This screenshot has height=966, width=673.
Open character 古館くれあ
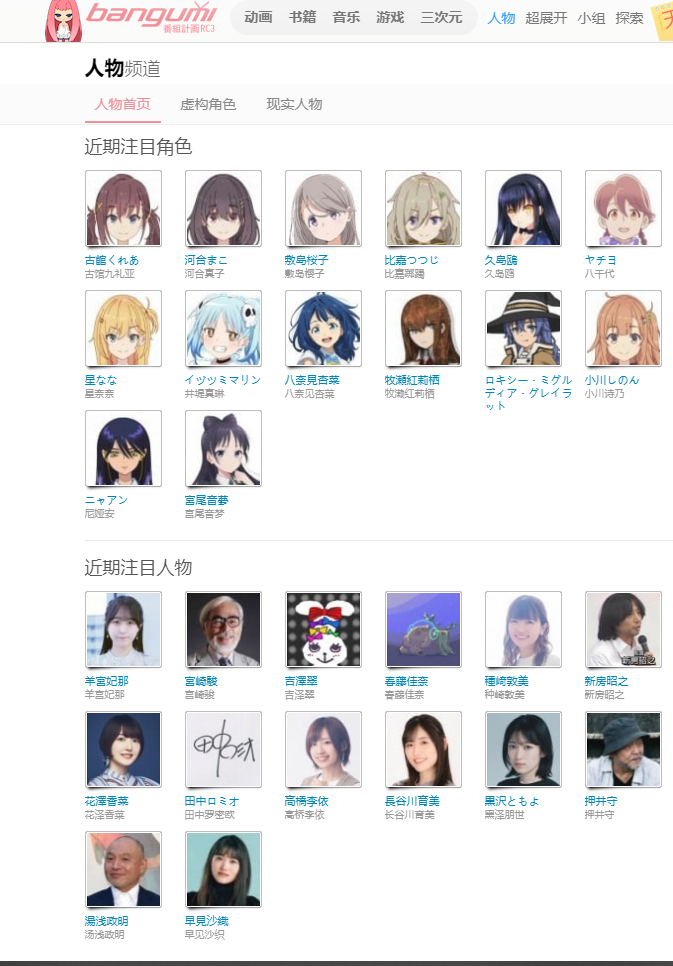pos(111,260)
